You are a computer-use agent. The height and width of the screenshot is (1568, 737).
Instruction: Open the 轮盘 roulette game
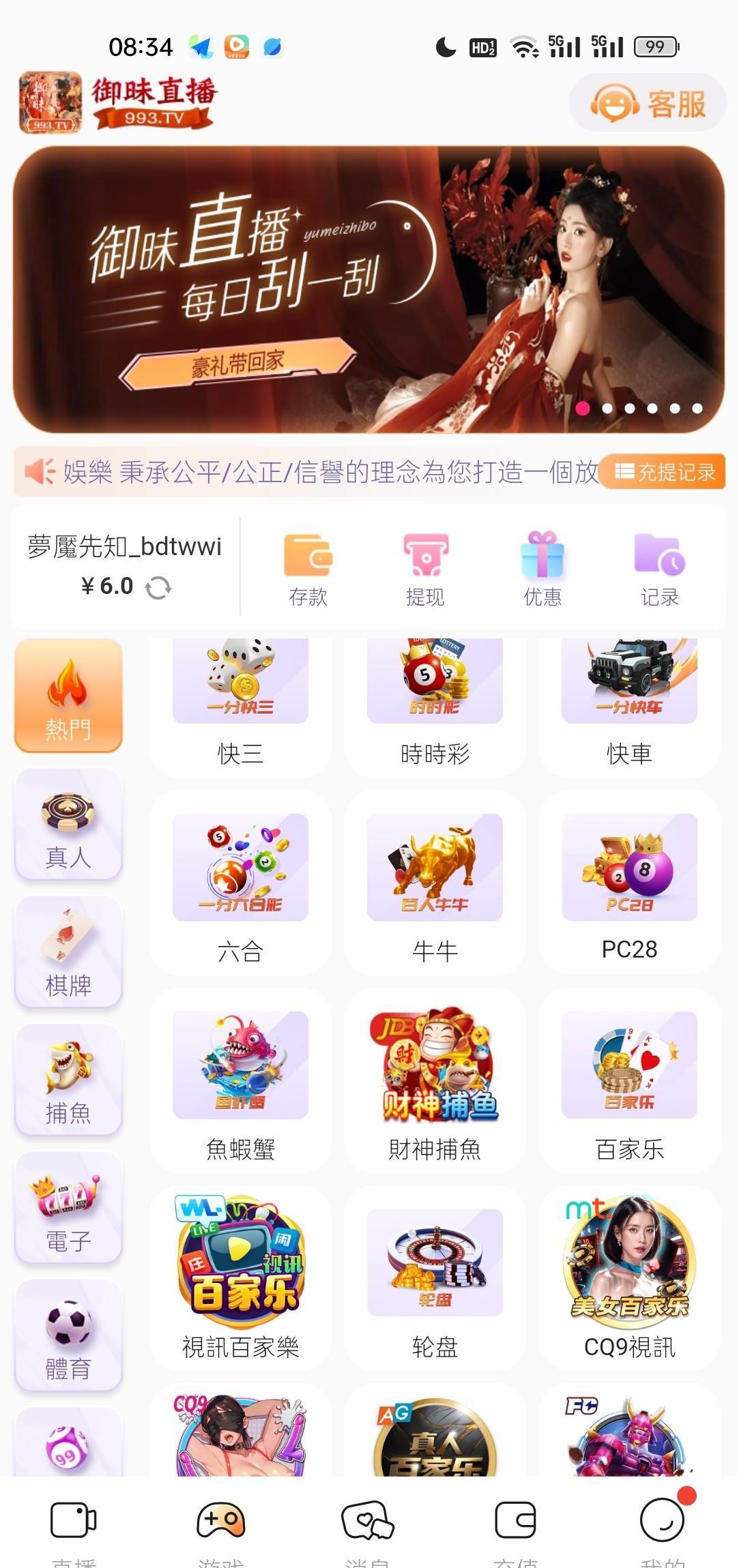point(435,1279)
